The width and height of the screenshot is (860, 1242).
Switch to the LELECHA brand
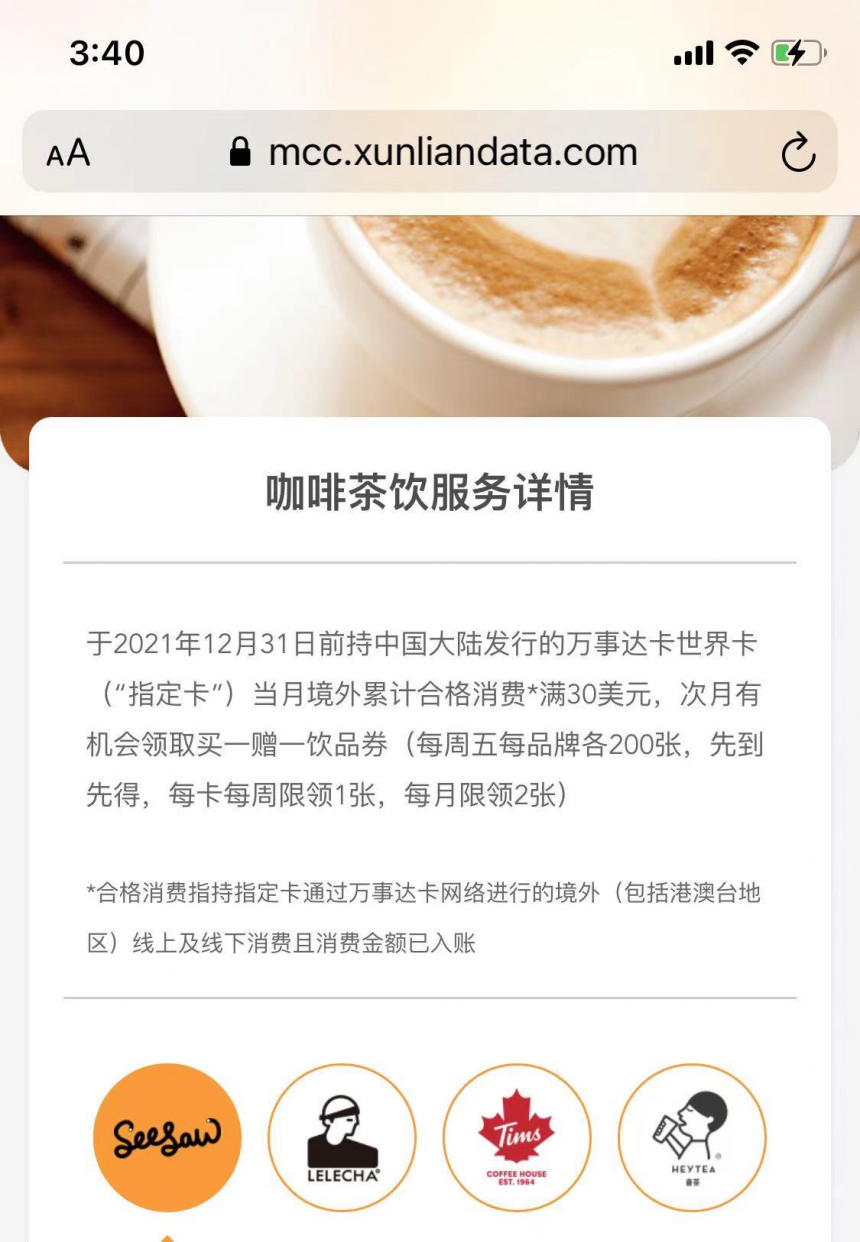pos(342,1137)
